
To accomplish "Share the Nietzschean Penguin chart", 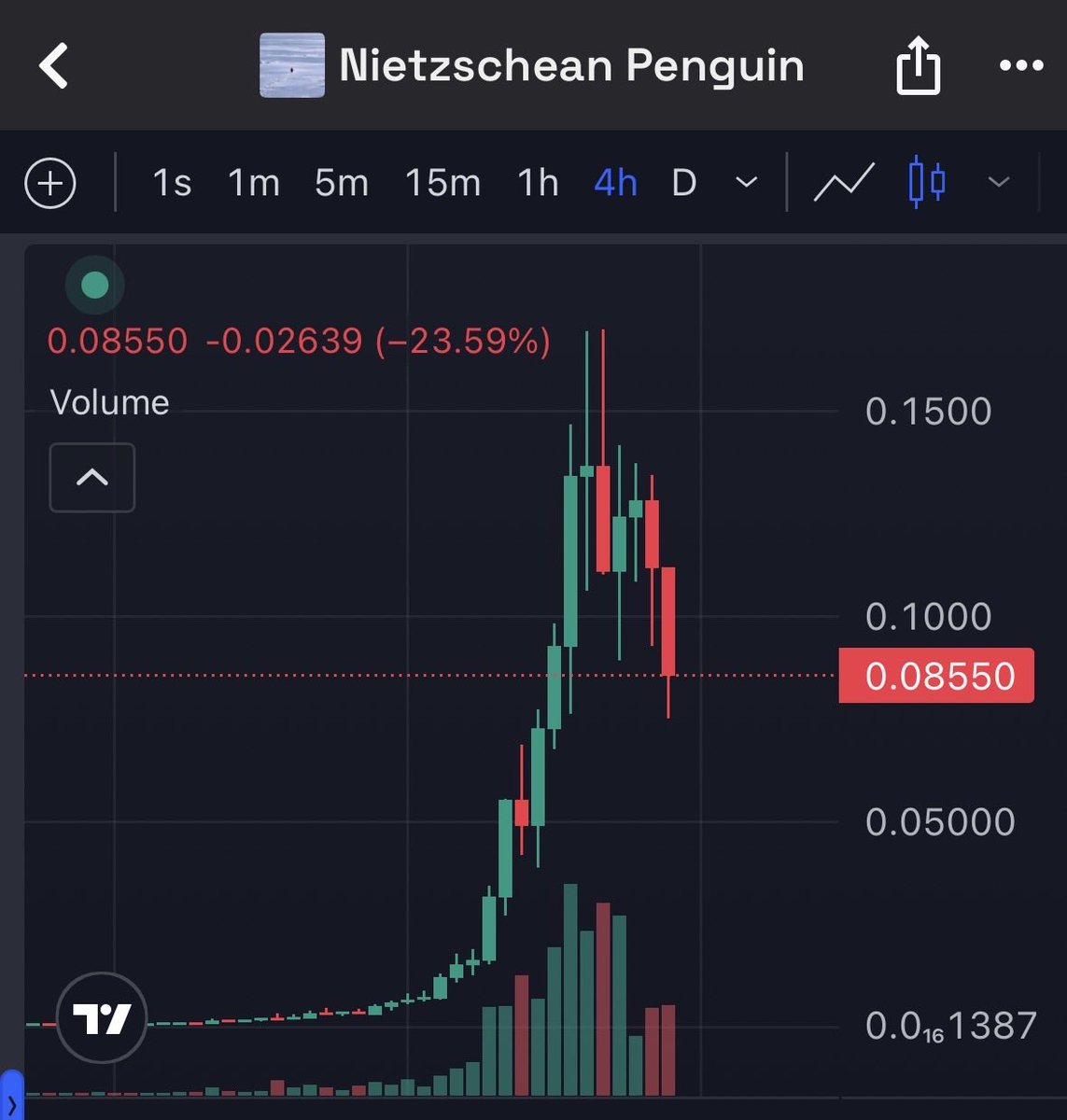I will (918, 65).
